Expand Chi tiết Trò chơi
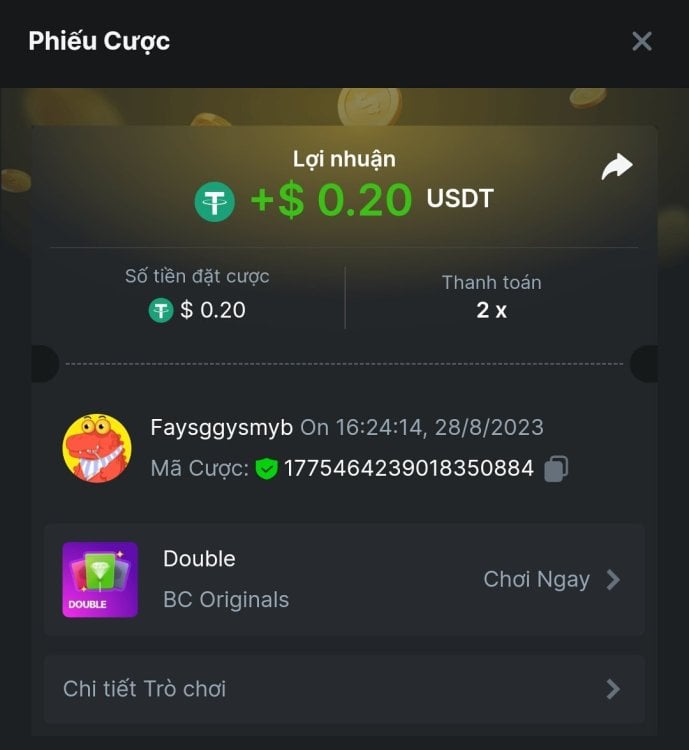 click(x=344, y=689)
